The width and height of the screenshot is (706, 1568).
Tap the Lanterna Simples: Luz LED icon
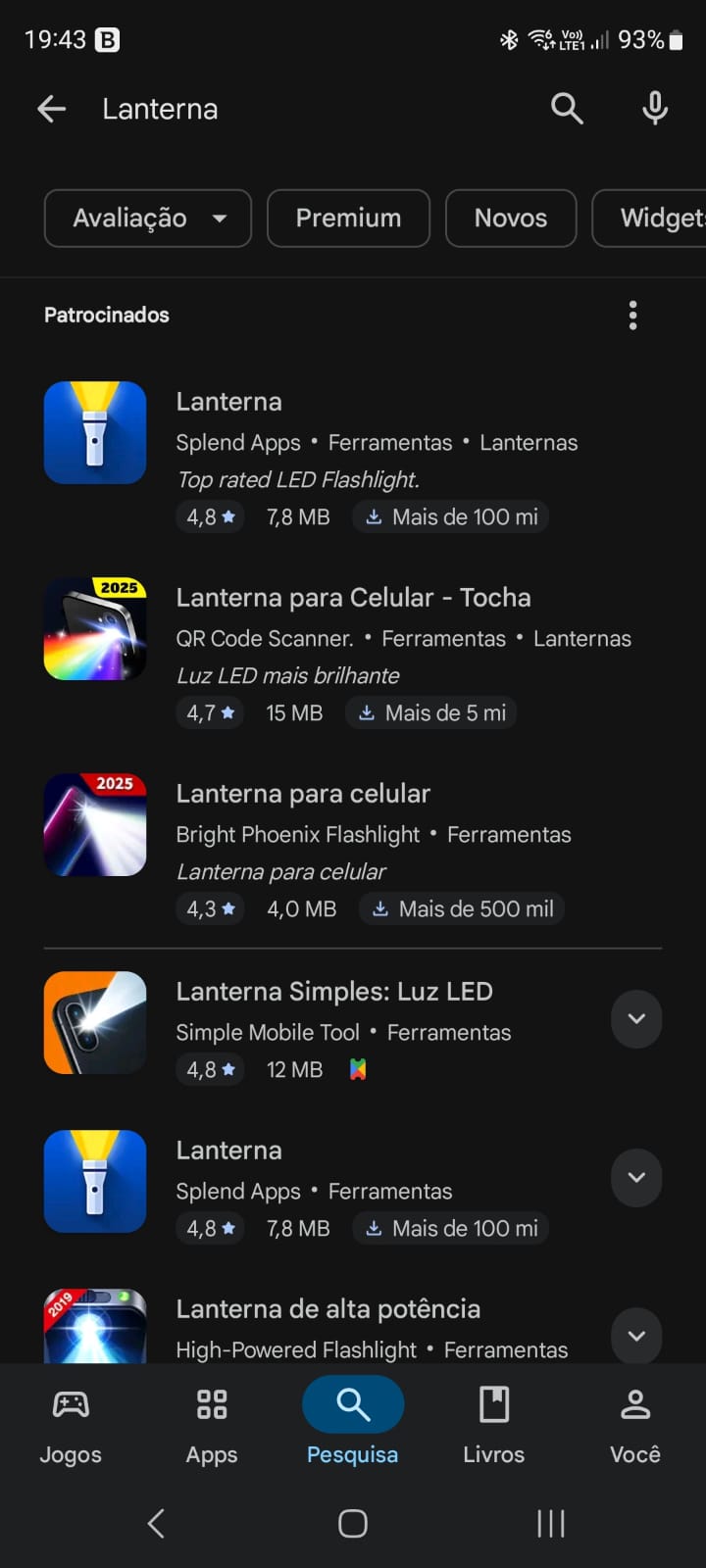[95, 1022]
